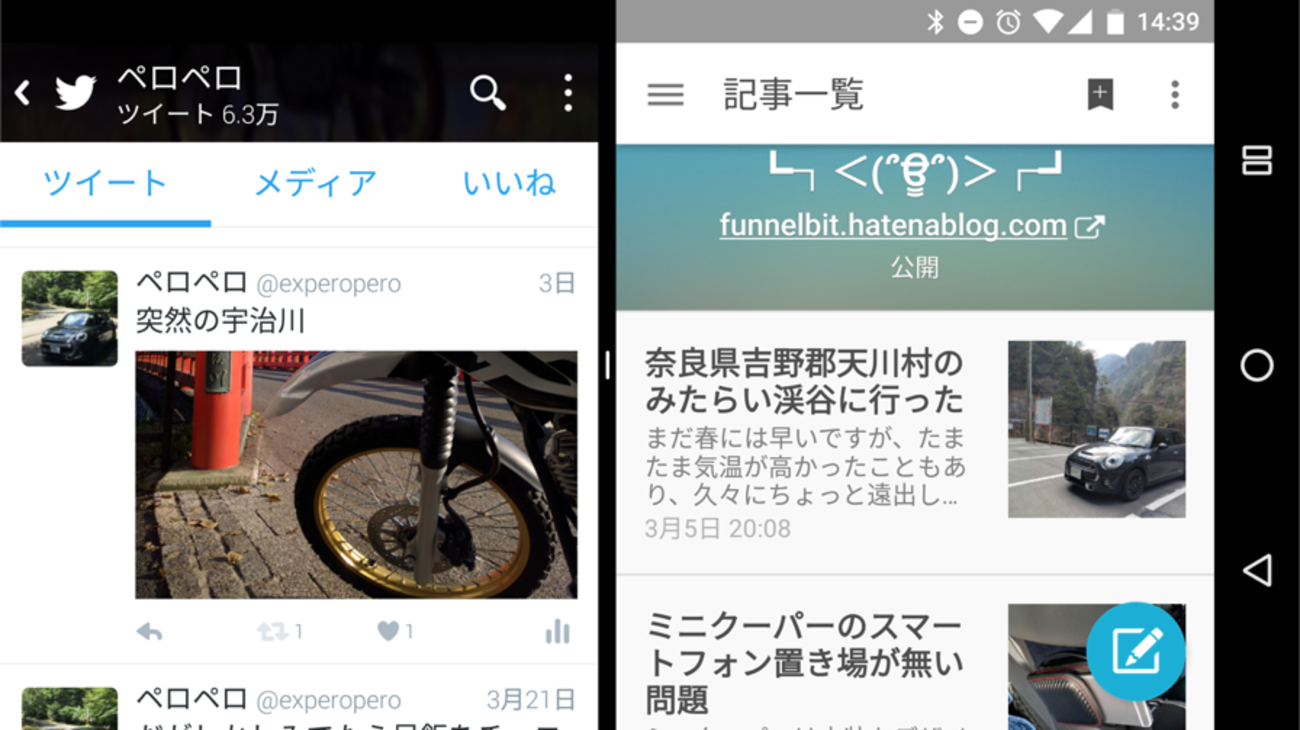Open article 奈良県吉野郡天川村のみたらい渓谷に行った
This screenshot has width=1300, height=730.
pos(805,440)
